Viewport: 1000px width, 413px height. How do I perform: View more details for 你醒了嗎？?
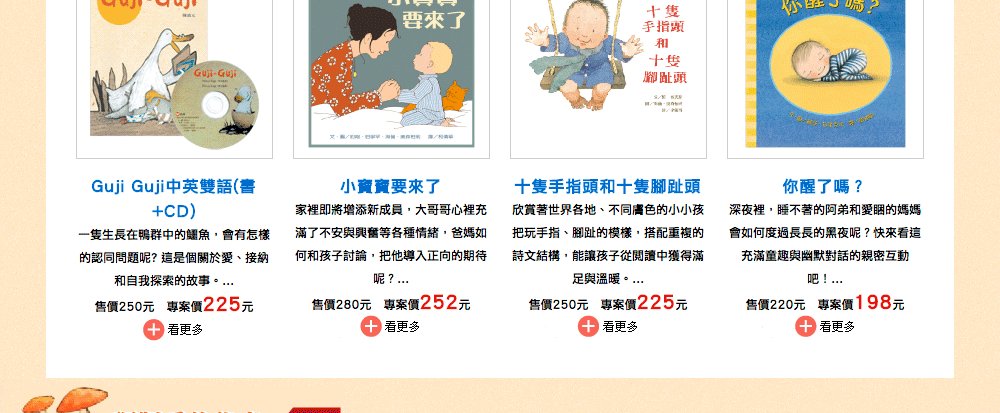pos(825,326)
